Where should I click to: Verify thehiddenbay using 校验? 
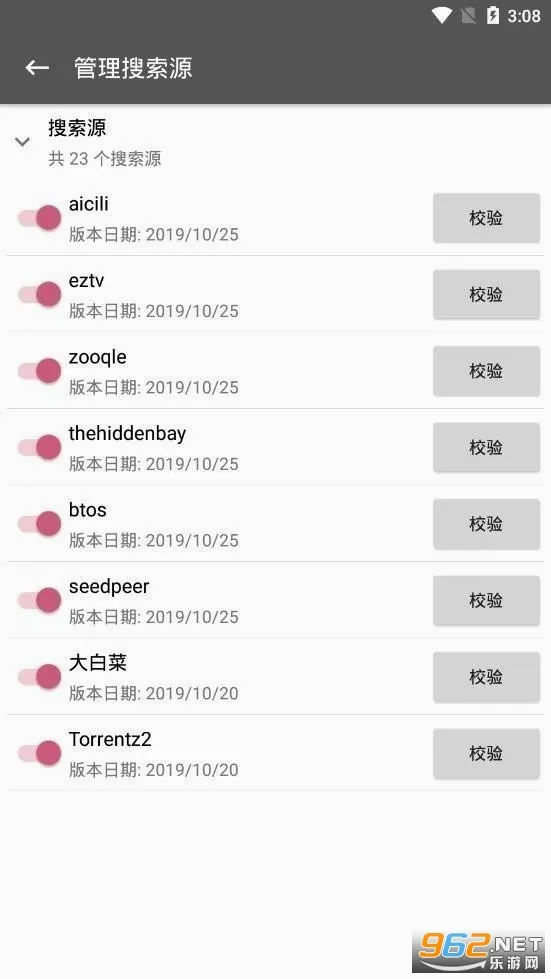coord(486,447)
